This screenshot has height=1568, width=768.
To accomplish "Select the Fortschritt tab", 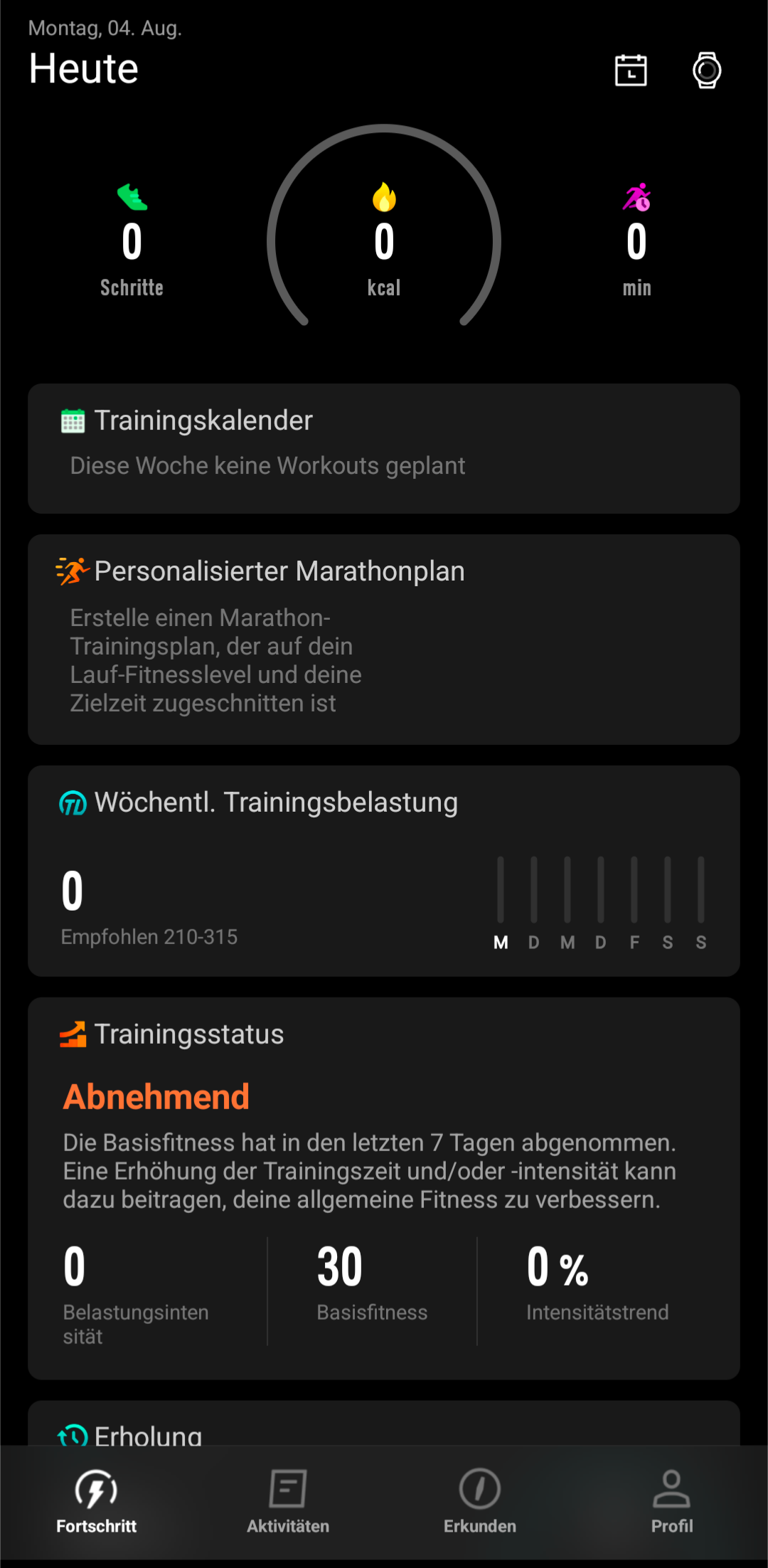I will (97, 1501).
